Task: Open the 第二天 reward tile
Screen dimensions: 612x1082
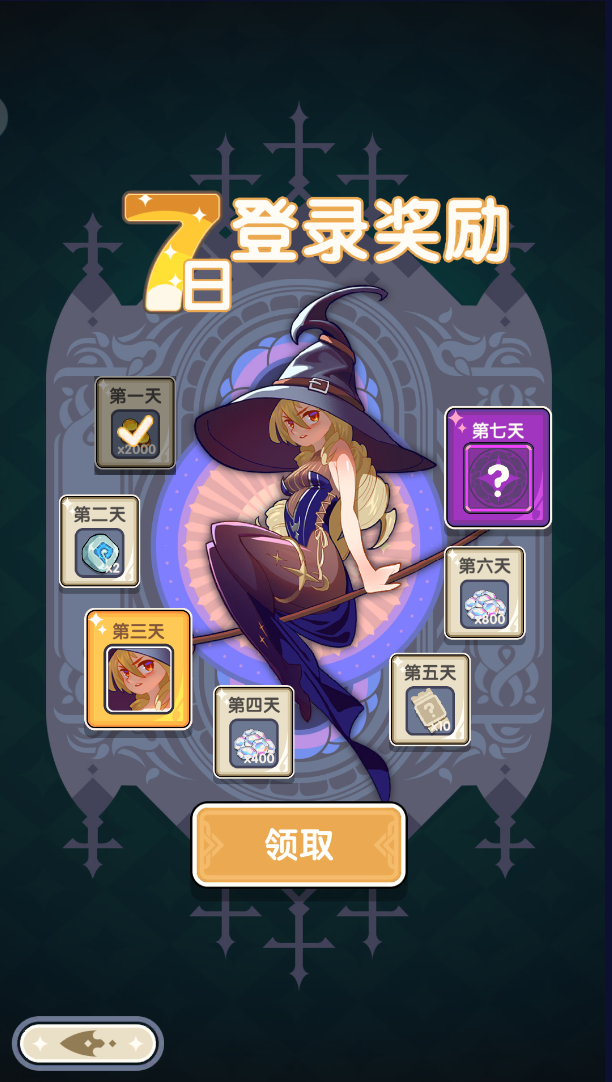Action: (99, 541)
